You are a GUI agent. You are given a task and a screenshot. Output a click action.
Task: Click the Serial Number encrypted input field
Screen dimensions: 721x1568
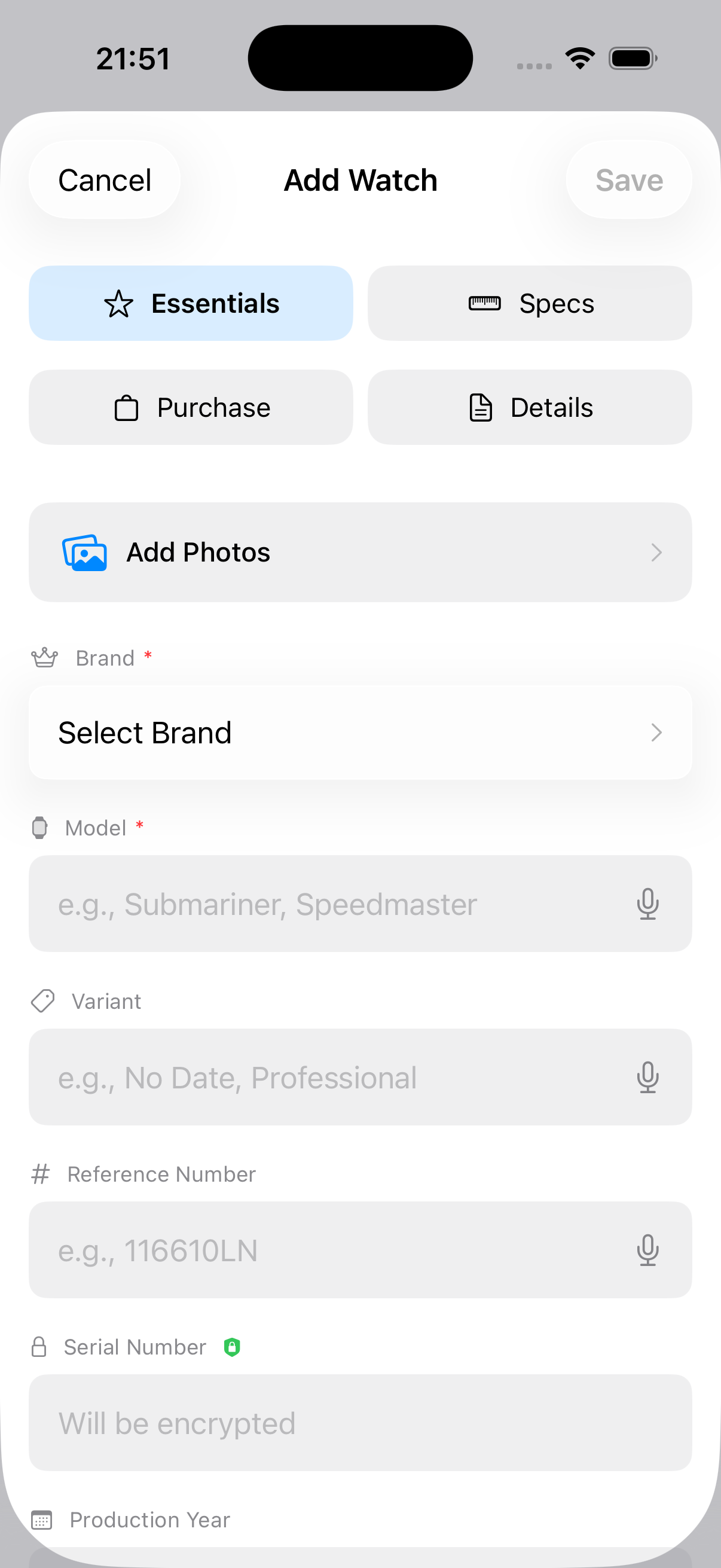click(360, 1423)
